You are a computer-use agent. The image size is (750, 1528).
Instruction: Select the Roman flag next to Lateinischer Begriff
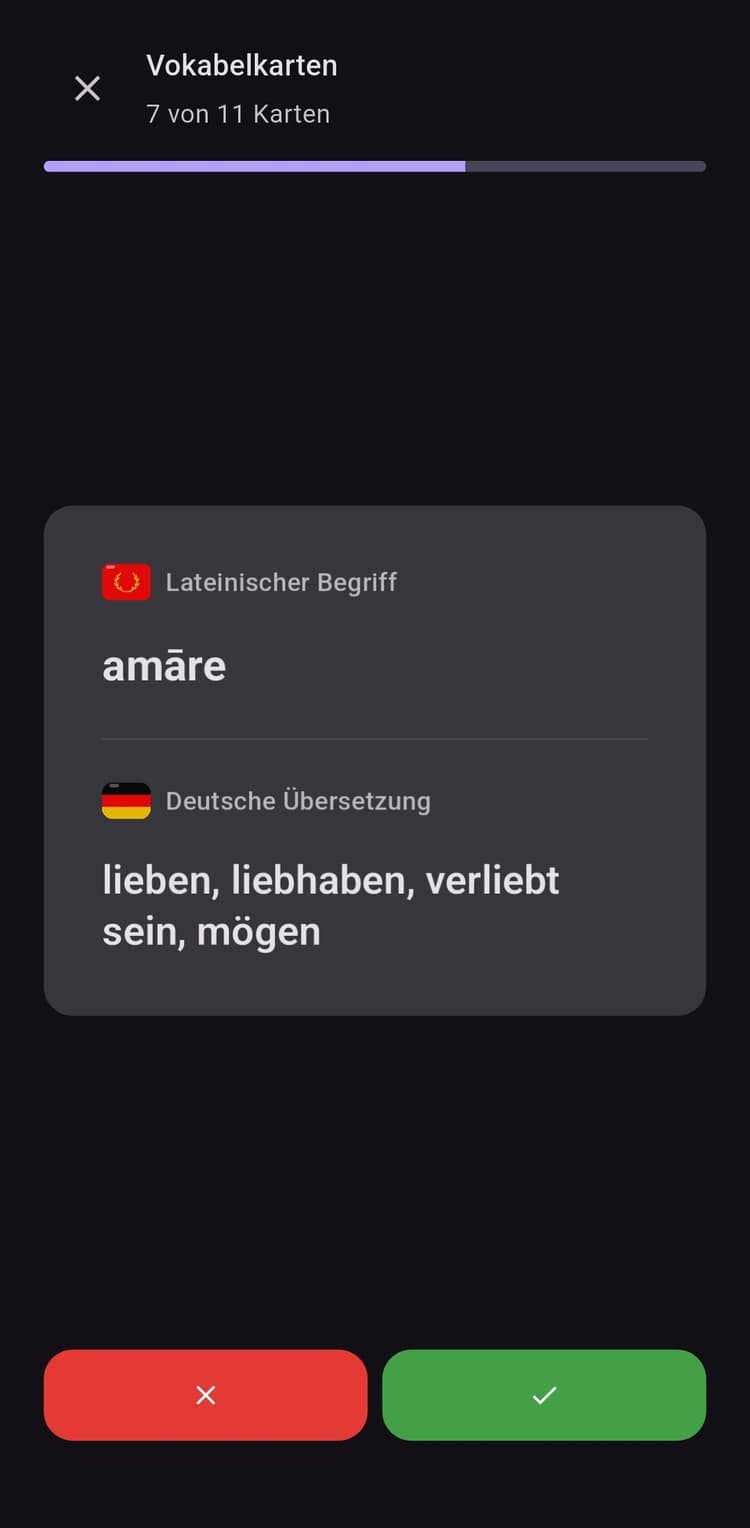click(124, 581)
